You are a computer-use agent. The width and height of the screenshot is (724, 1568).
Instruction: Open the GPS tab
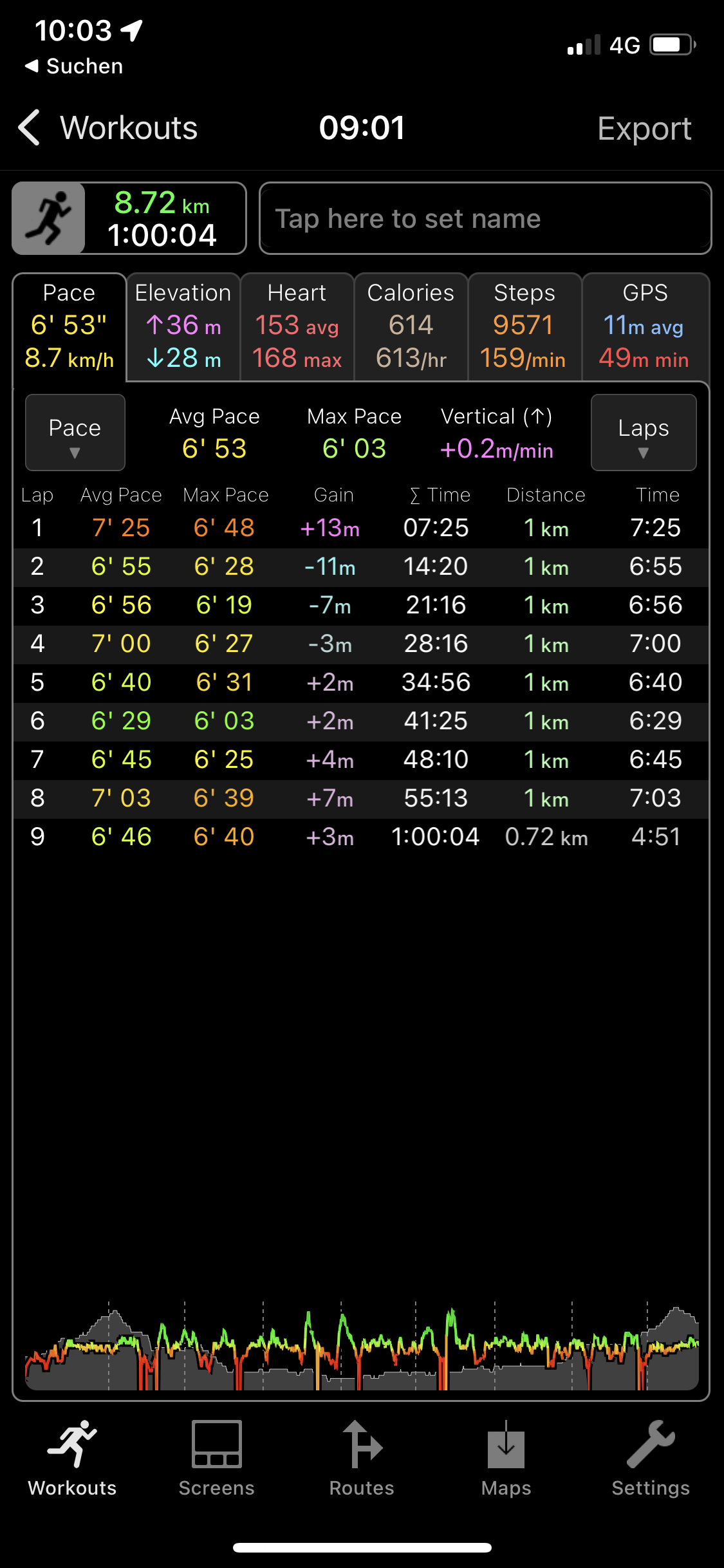pyautogui.click(x=645, y=327)
